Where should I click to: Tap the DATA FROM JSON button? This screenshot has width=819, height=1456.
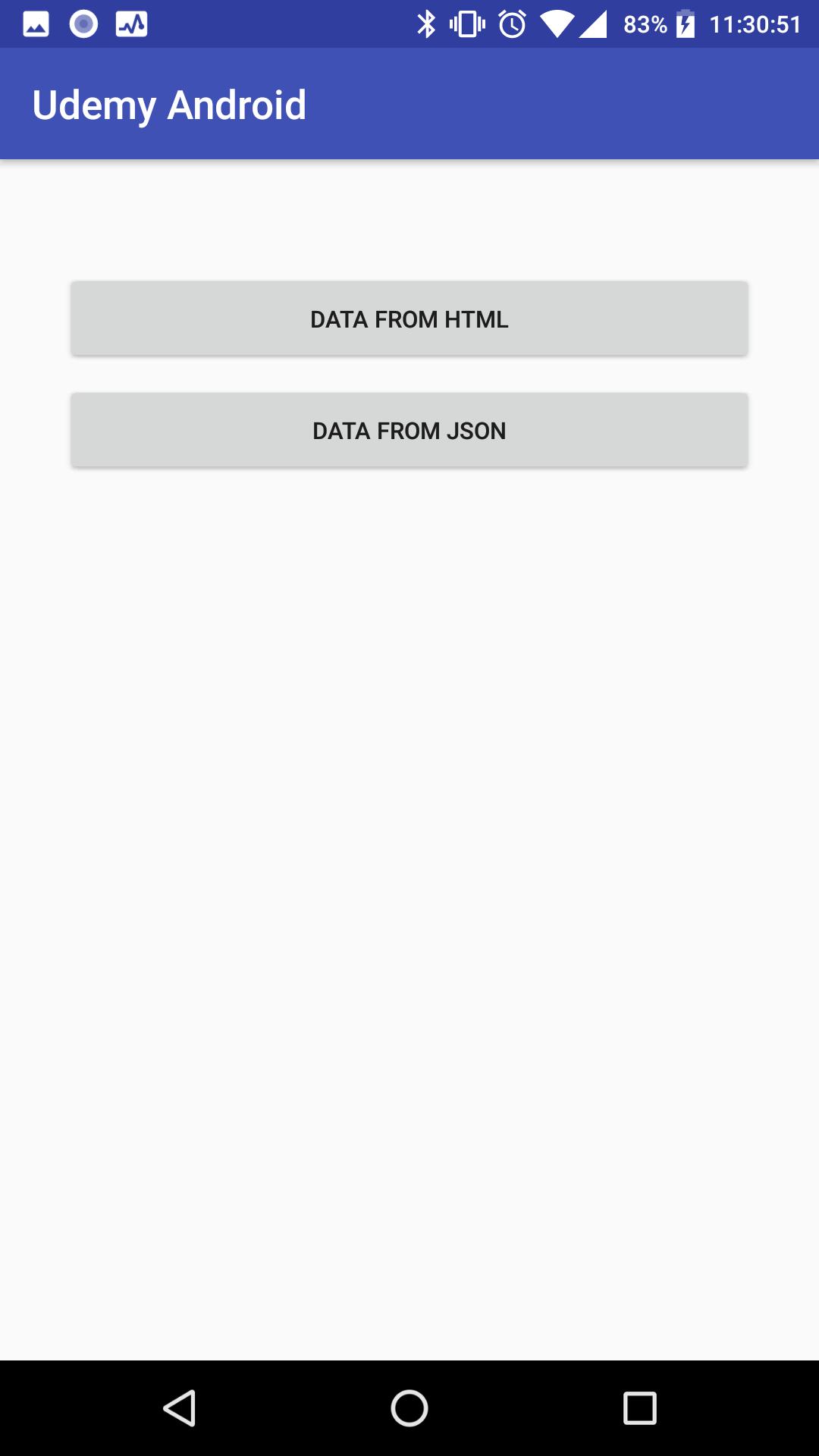(x=409, y=430)
